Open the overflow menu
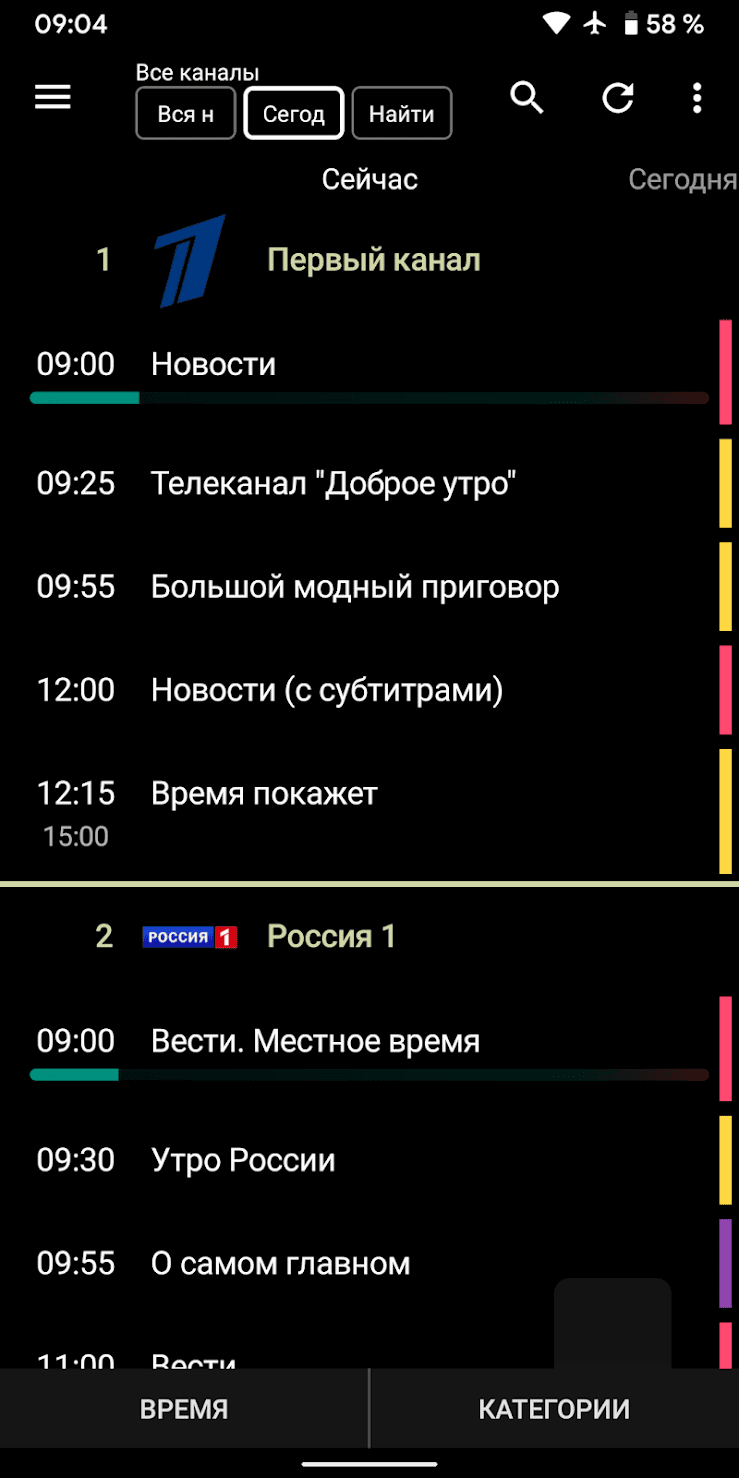The image size is (739, 1478). pos(697,98)
